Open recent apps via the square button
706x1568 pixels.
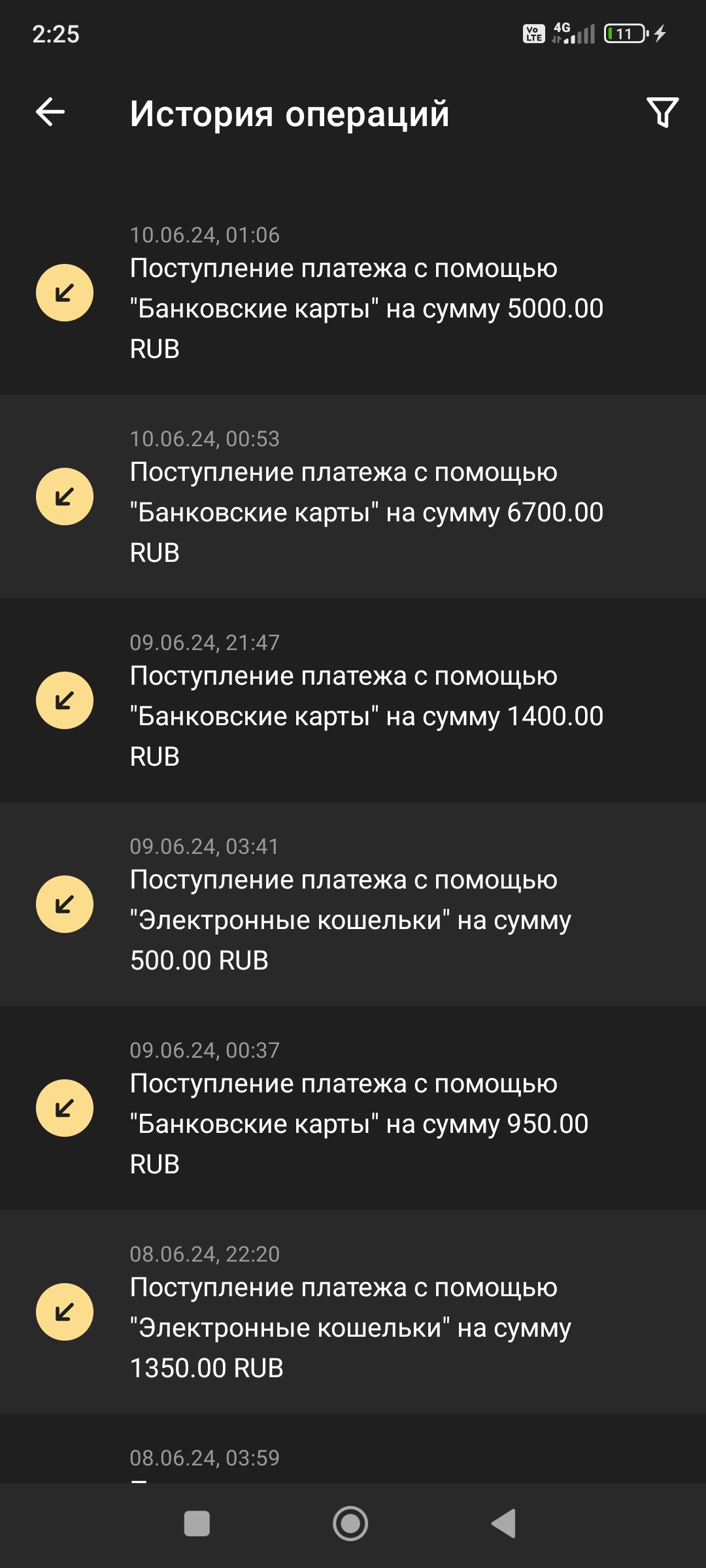(197, 1524)
